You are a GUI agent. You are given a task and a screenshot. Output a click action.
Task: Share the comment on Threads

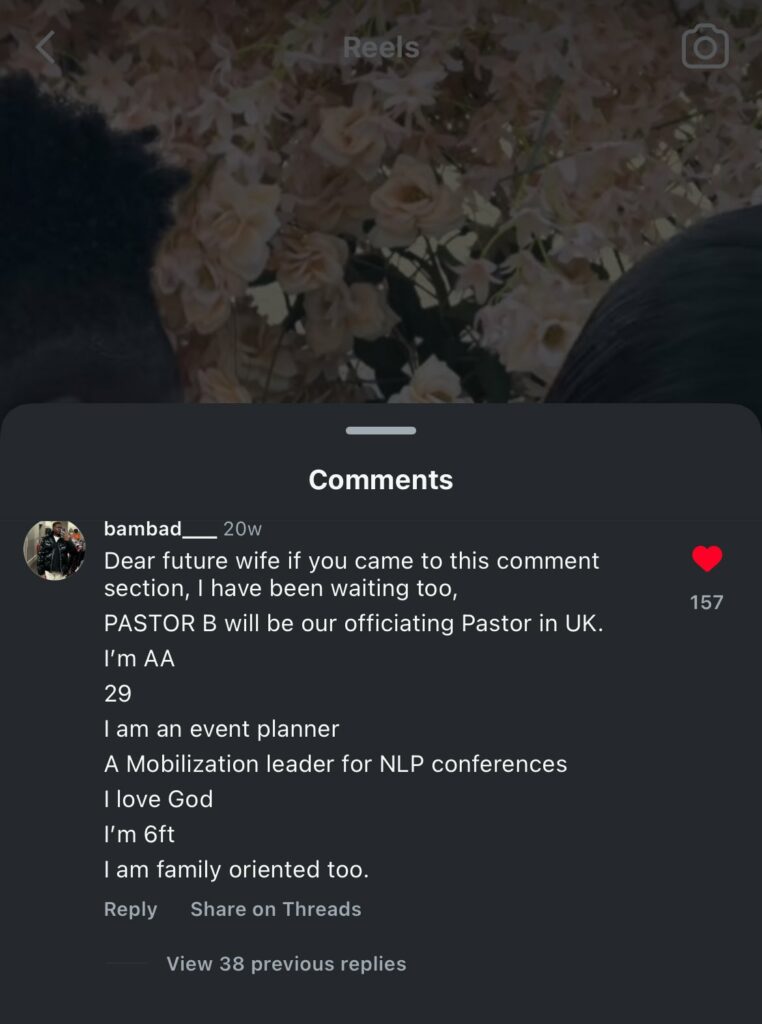[x=276, y=909]
